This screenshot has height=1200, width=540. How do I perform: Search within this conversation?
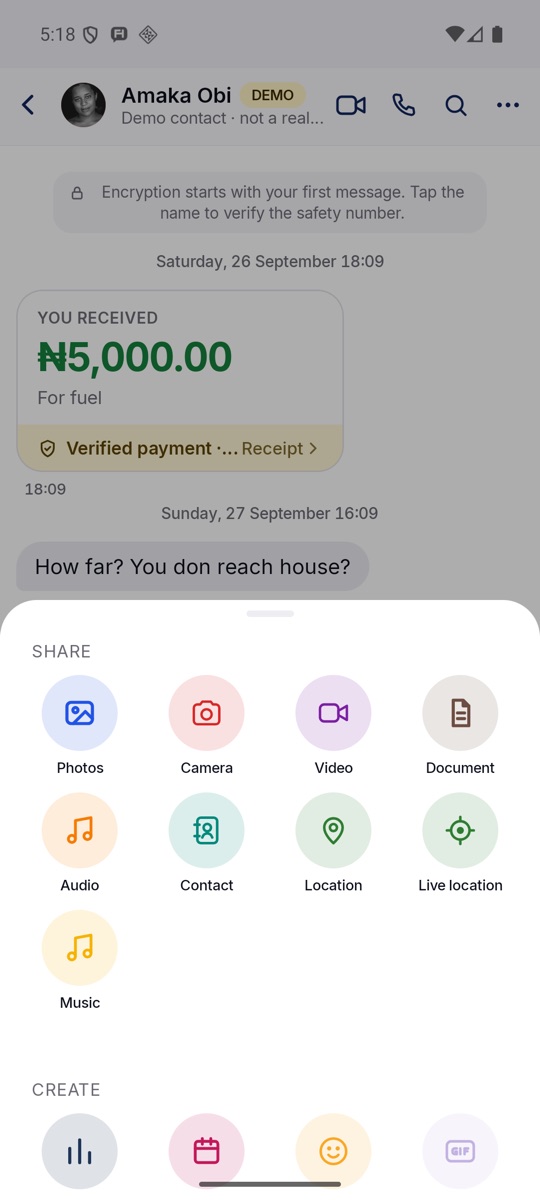[x=456, y=105]
